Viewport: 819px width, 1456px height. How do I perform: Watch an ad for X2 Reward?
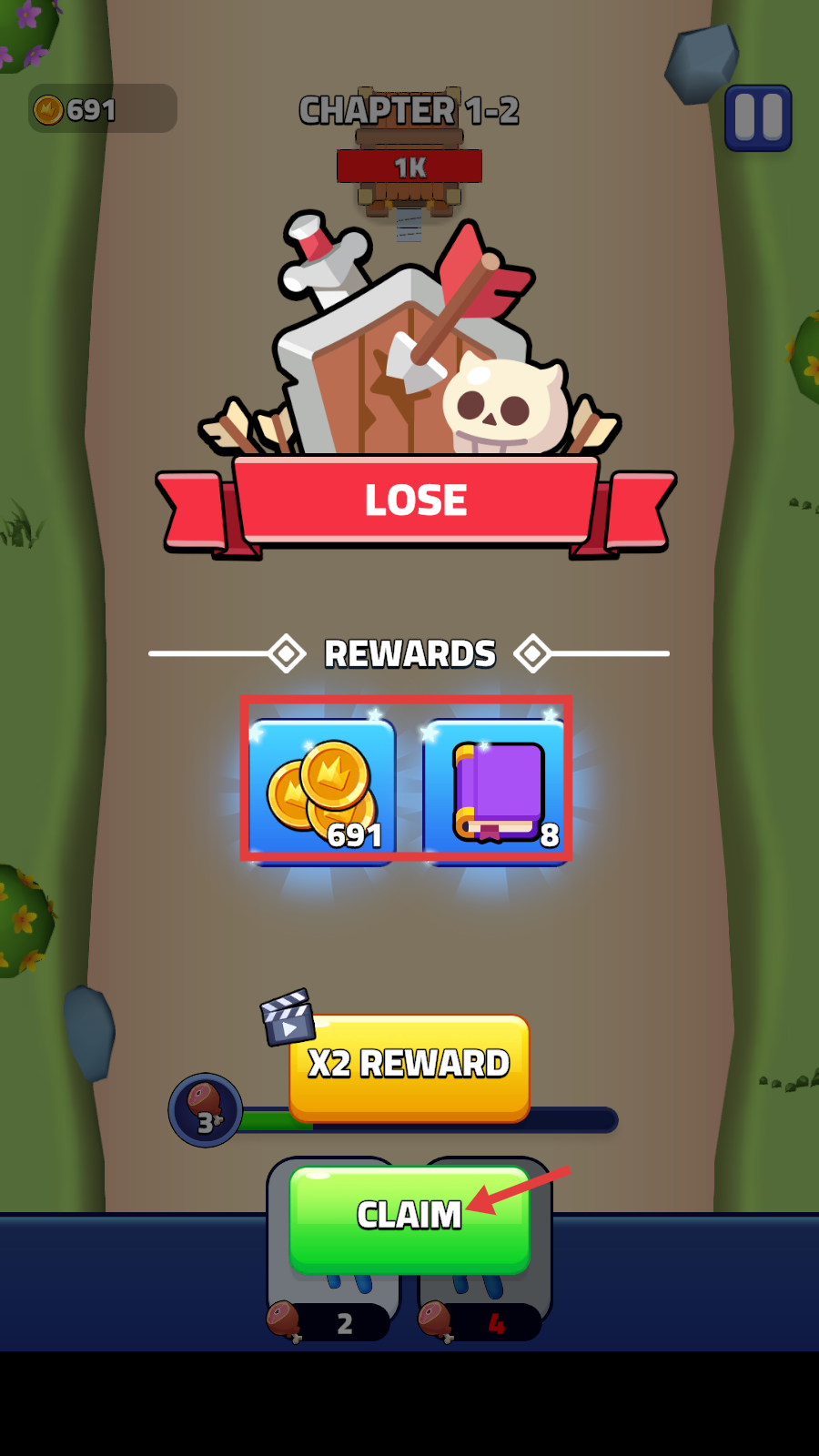409,1065
